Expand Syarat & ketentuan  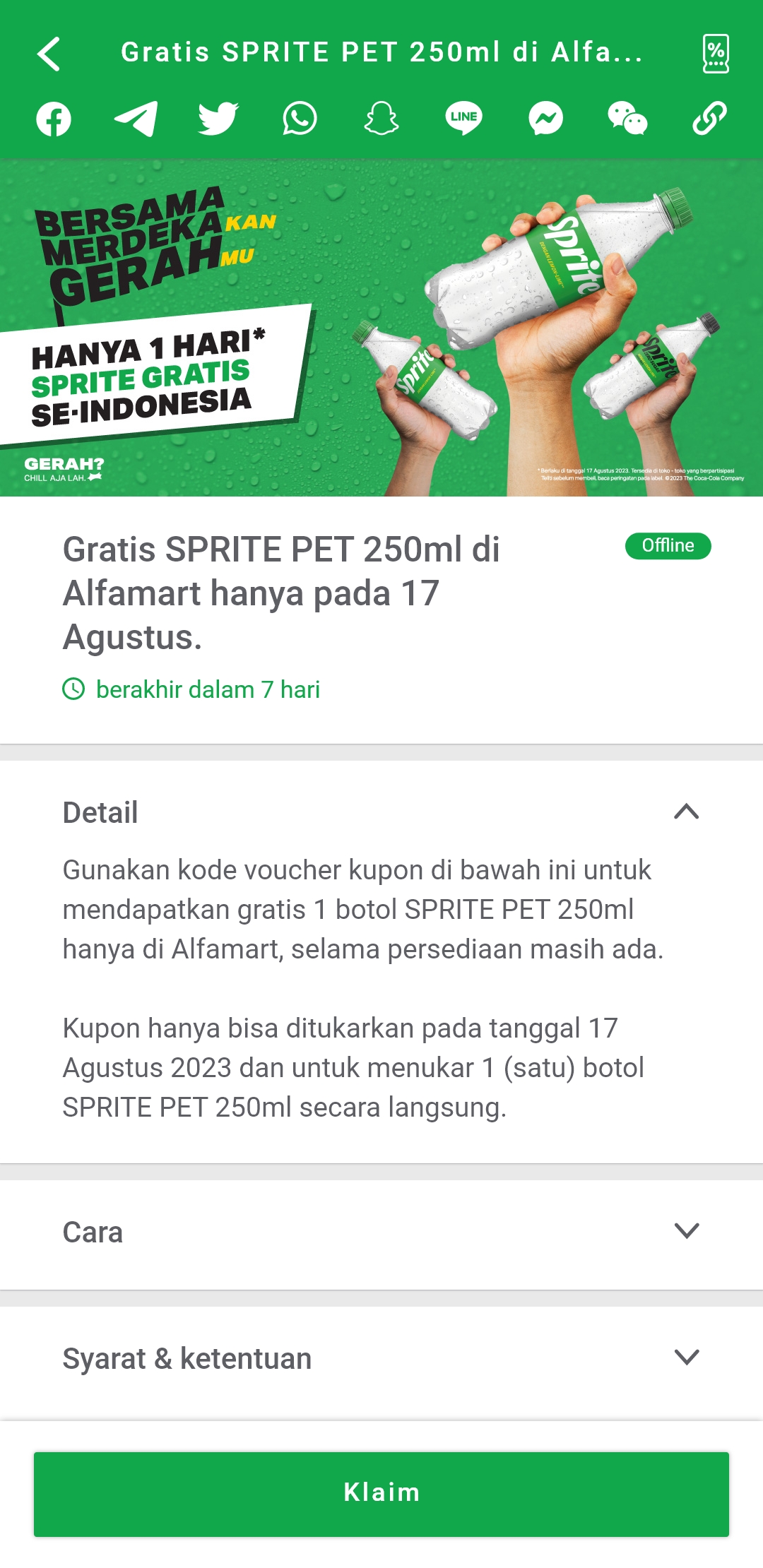click(686, 1358)
